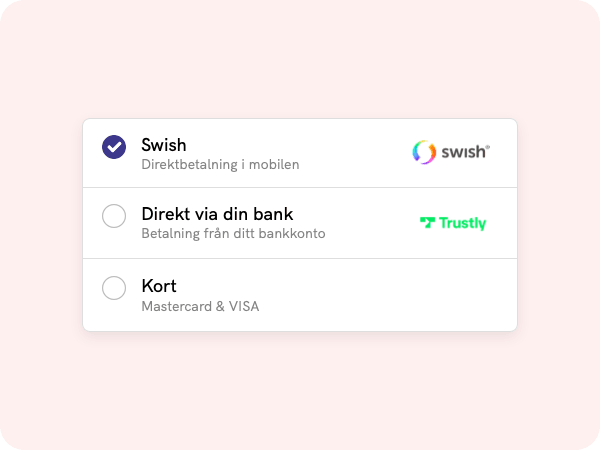
Task: Select Kort payment with Mastercard & VISA
Action: 114,288
